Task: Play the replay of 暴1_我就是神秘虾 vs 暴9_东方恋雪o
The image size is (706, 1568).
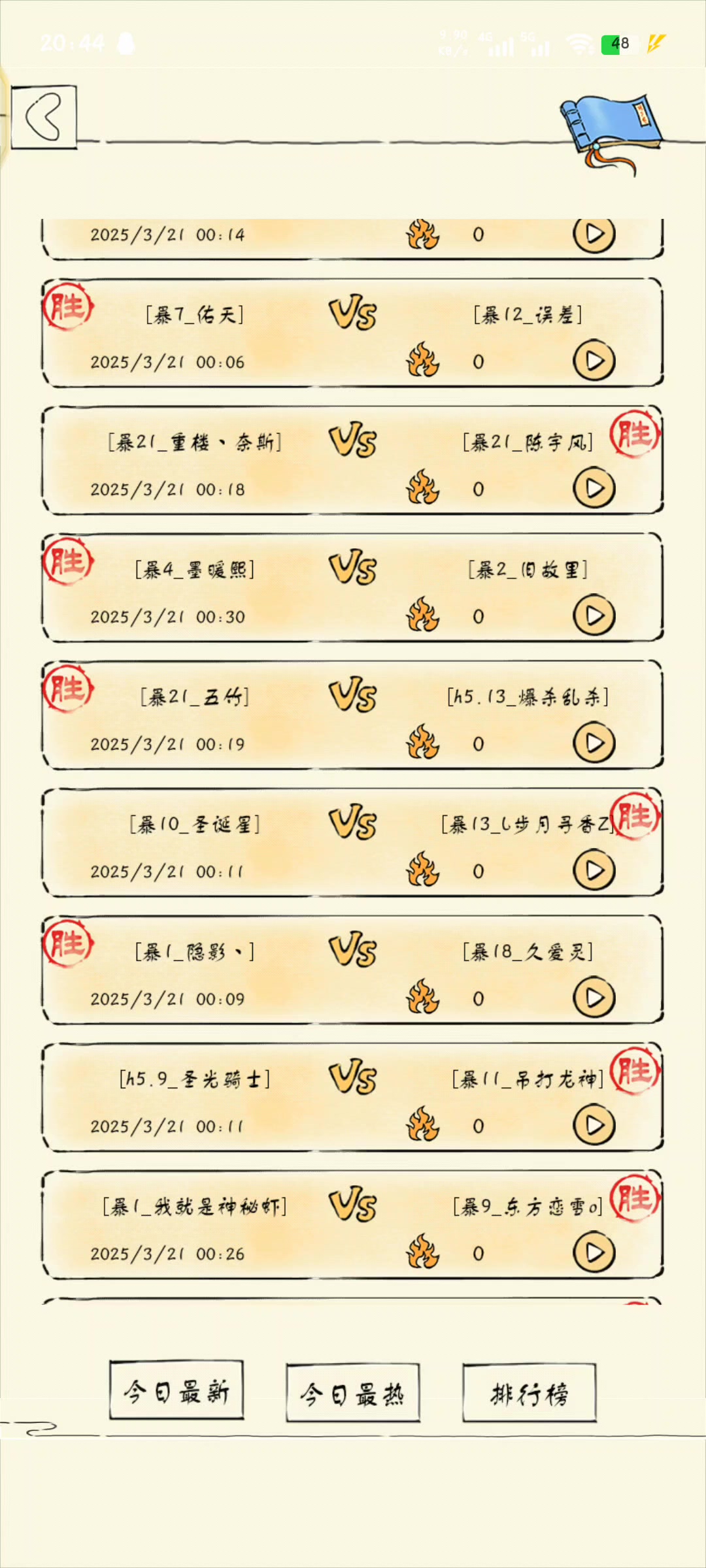Action: pyautogui.click(x=594, y=1252)
